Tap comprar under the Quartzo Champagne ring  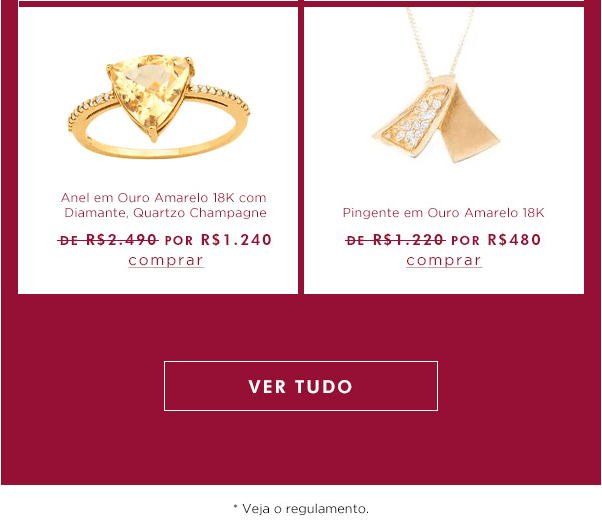point(166,260)
